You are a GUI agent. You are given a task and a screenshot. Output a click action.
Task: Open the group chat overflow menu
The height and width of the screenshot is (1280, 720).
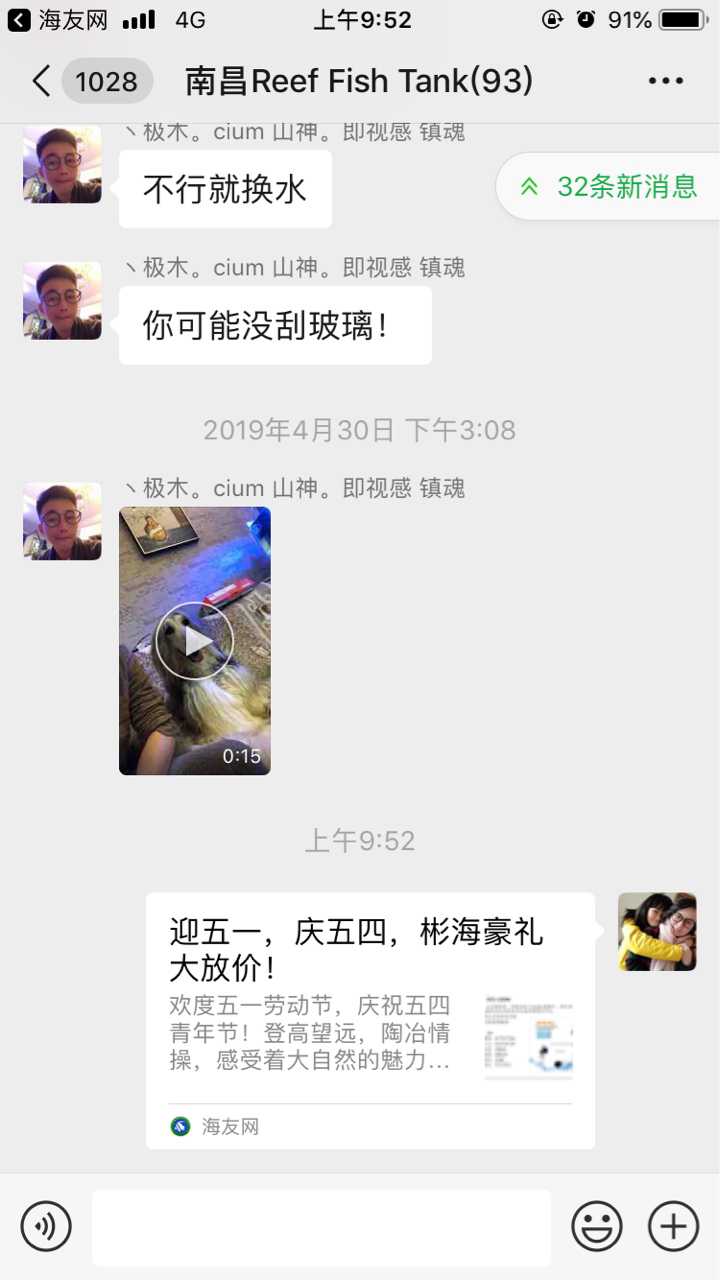(665, 81)
